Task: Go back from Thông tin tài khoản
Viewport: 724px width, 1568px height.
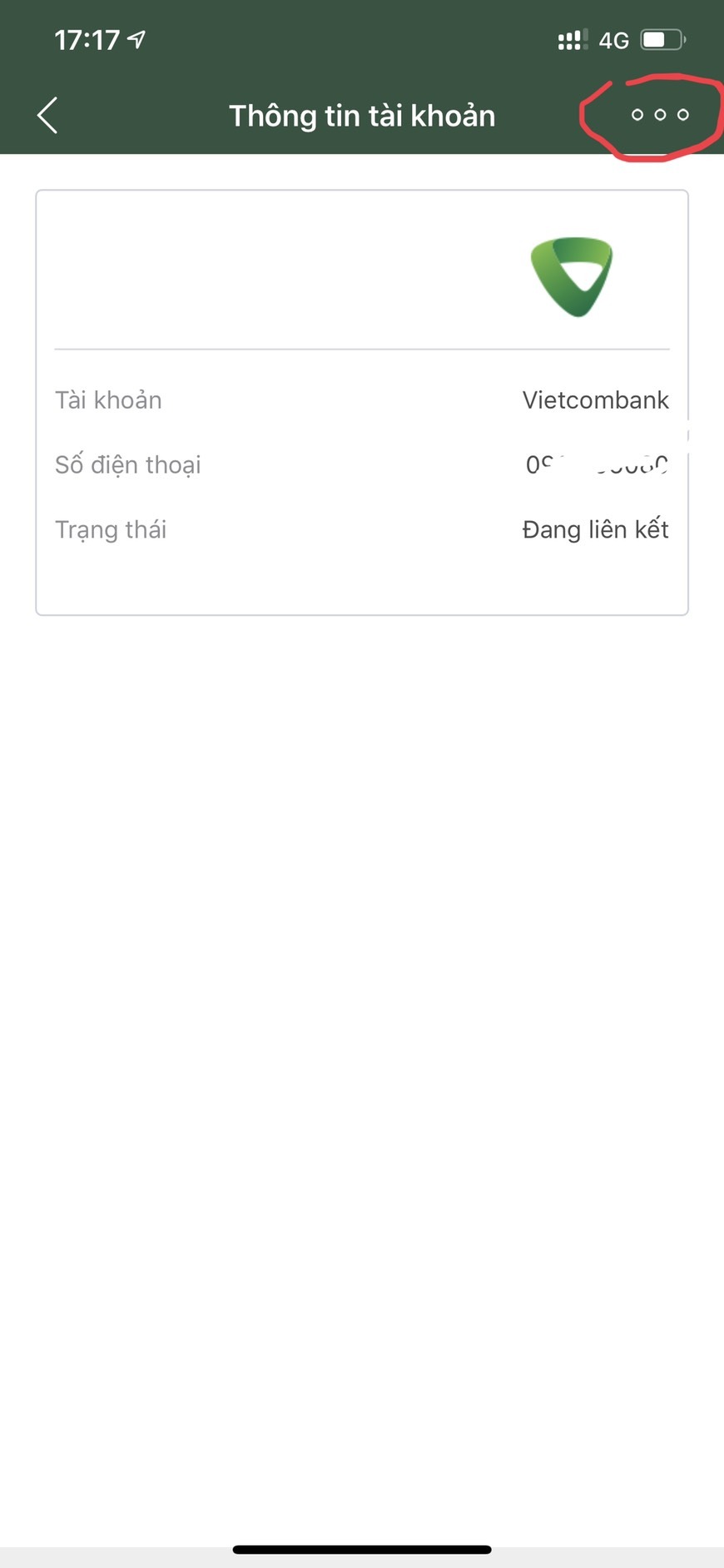Action: pyautogui.click(x=47, y=115)
